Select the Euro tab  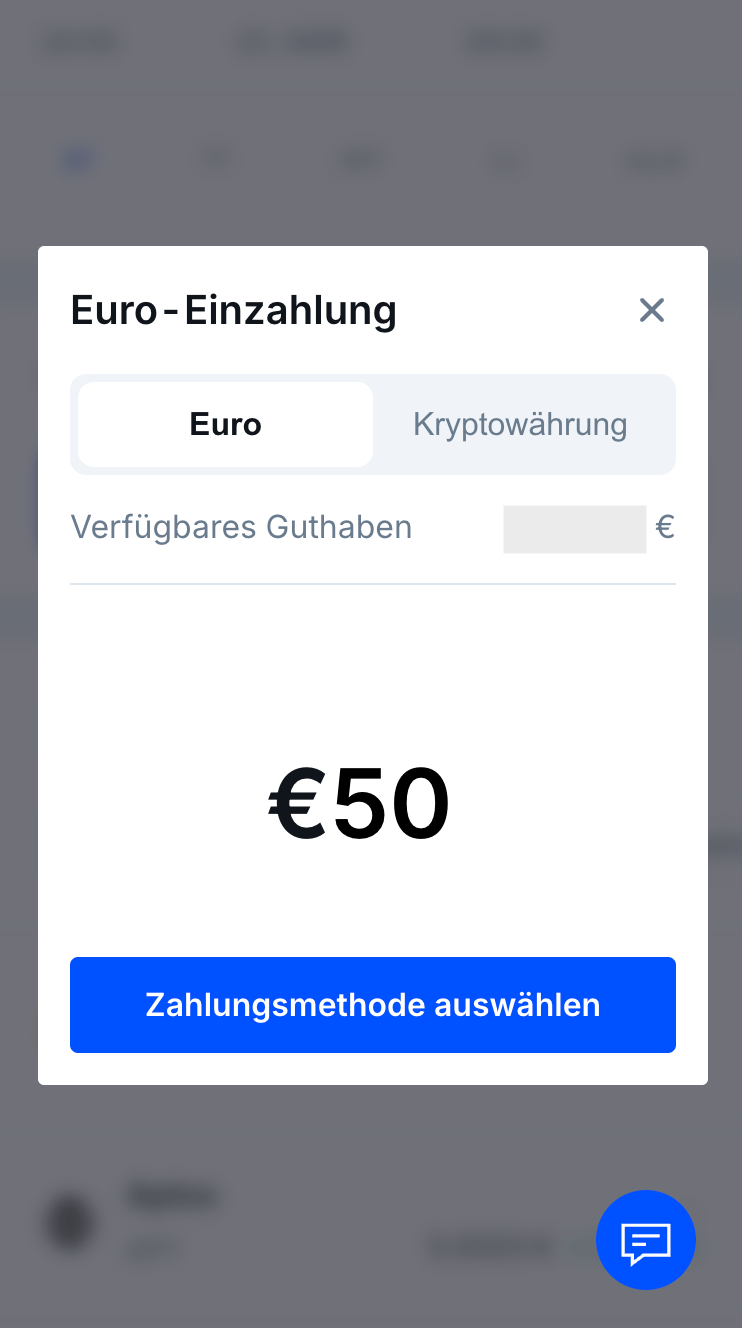(226, 424)
